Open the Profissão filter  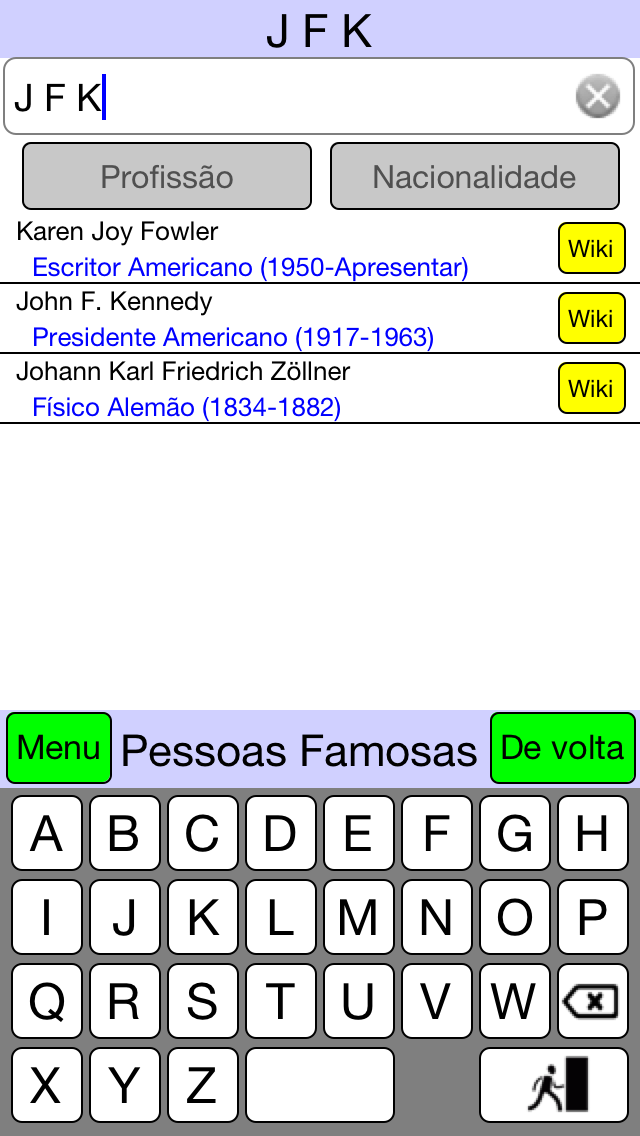tap(167, 176)
